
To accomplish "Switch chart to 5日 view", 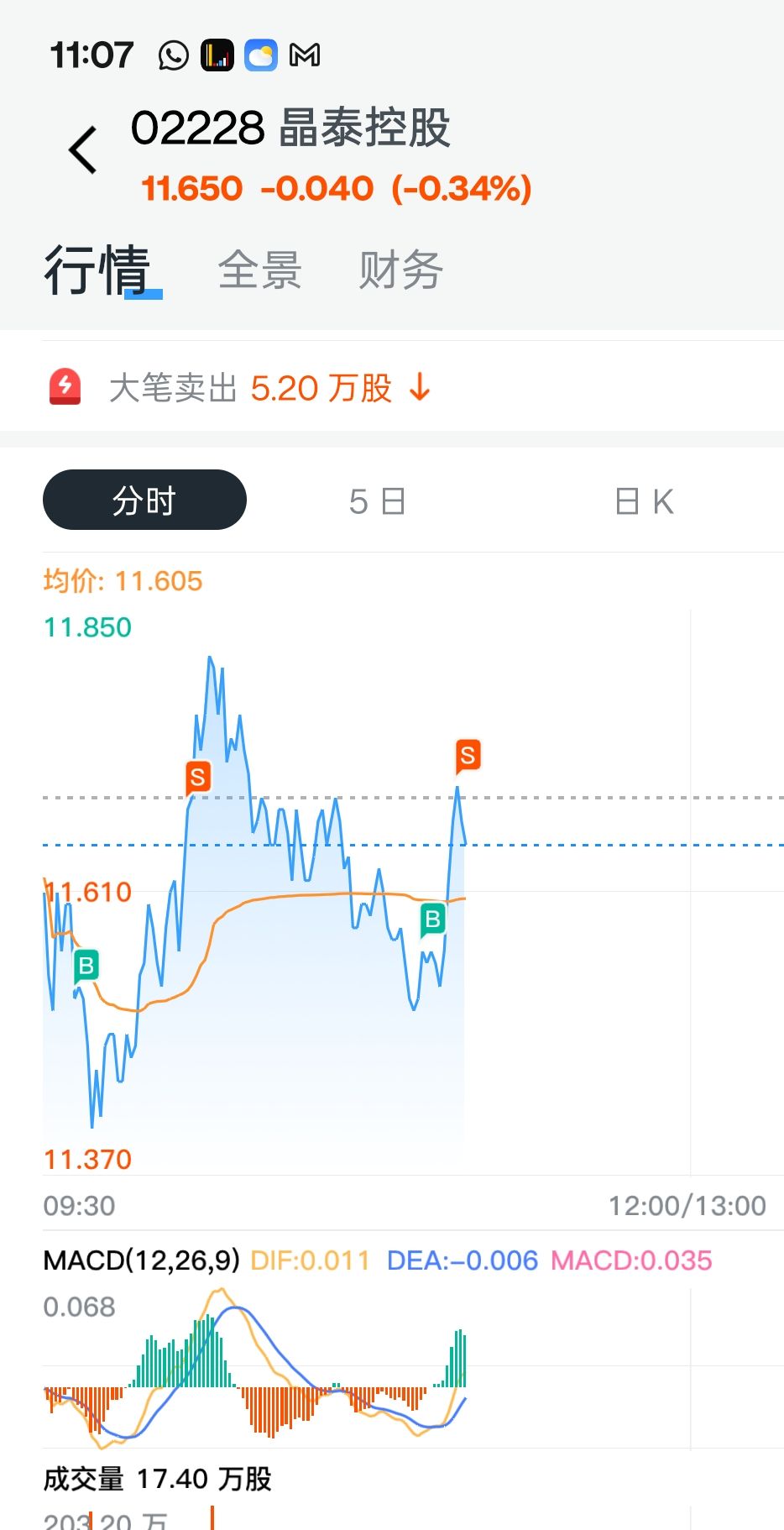I will click(378, 502).
